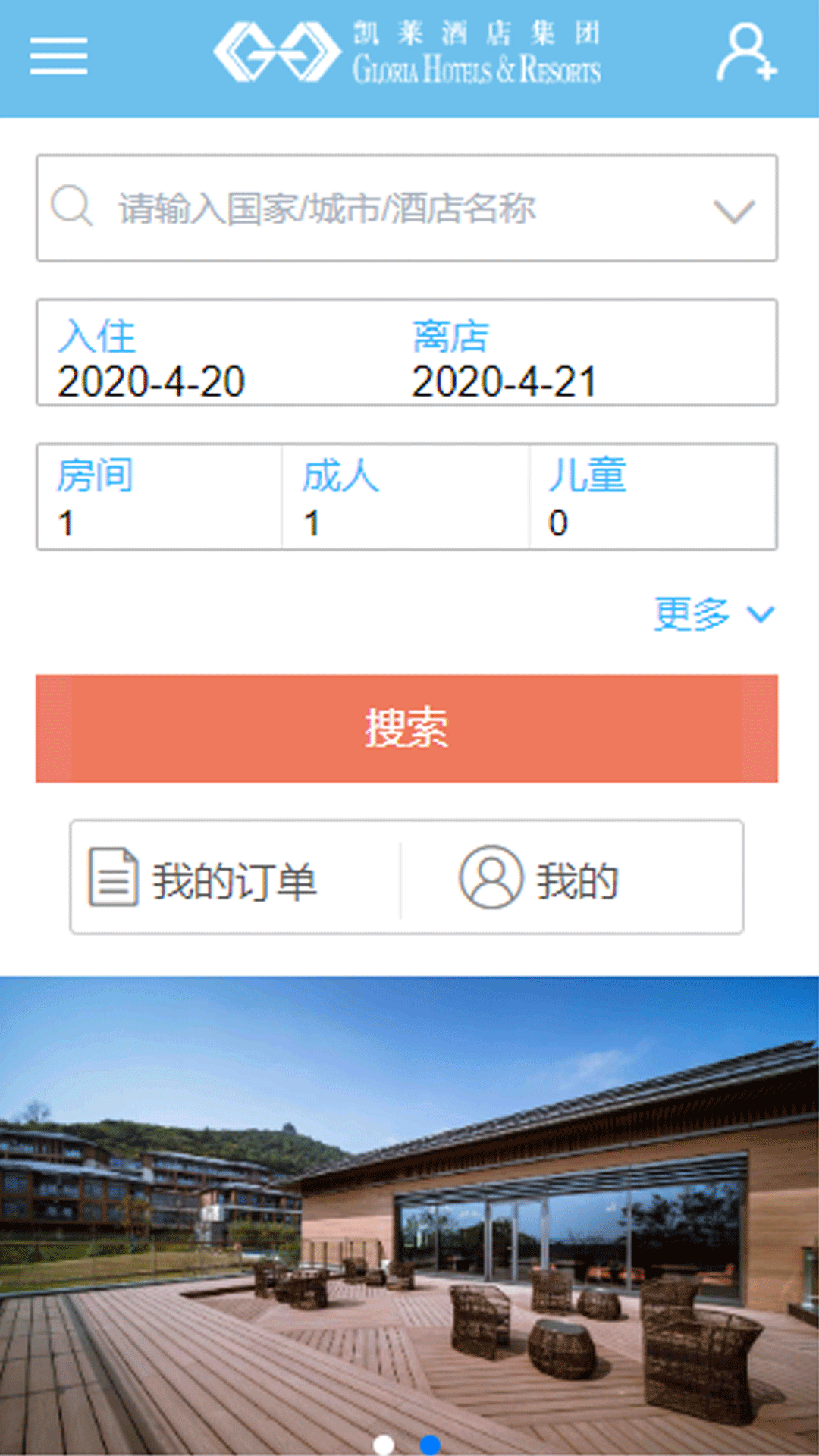819x1456 pixels.
Task: Select the number of 儿童 children
Action: 653,497
